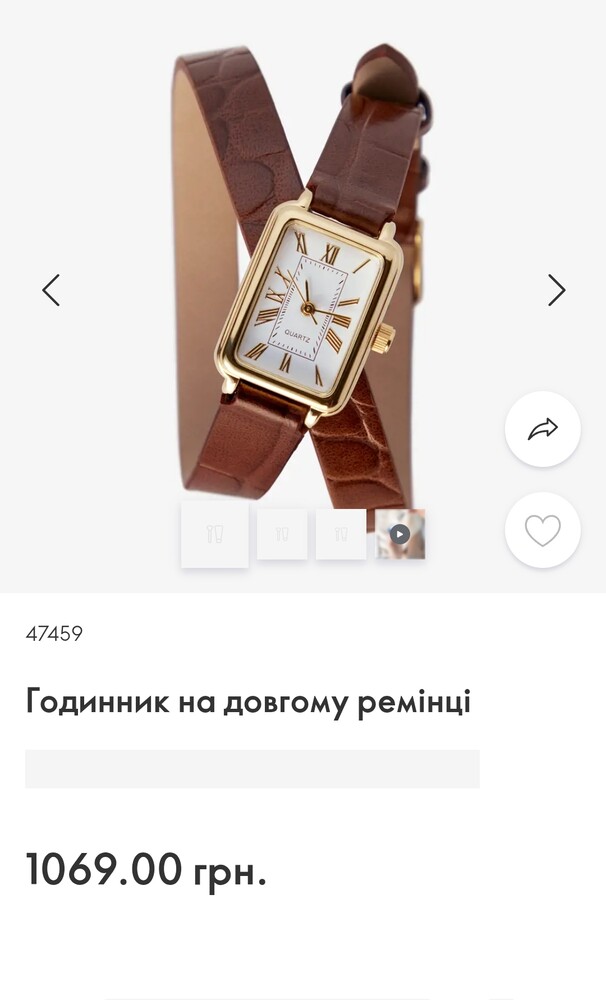This screenshot has width=606, height=1000.
Task: Select the third gallery thumbnail
Action: (341, 534)
